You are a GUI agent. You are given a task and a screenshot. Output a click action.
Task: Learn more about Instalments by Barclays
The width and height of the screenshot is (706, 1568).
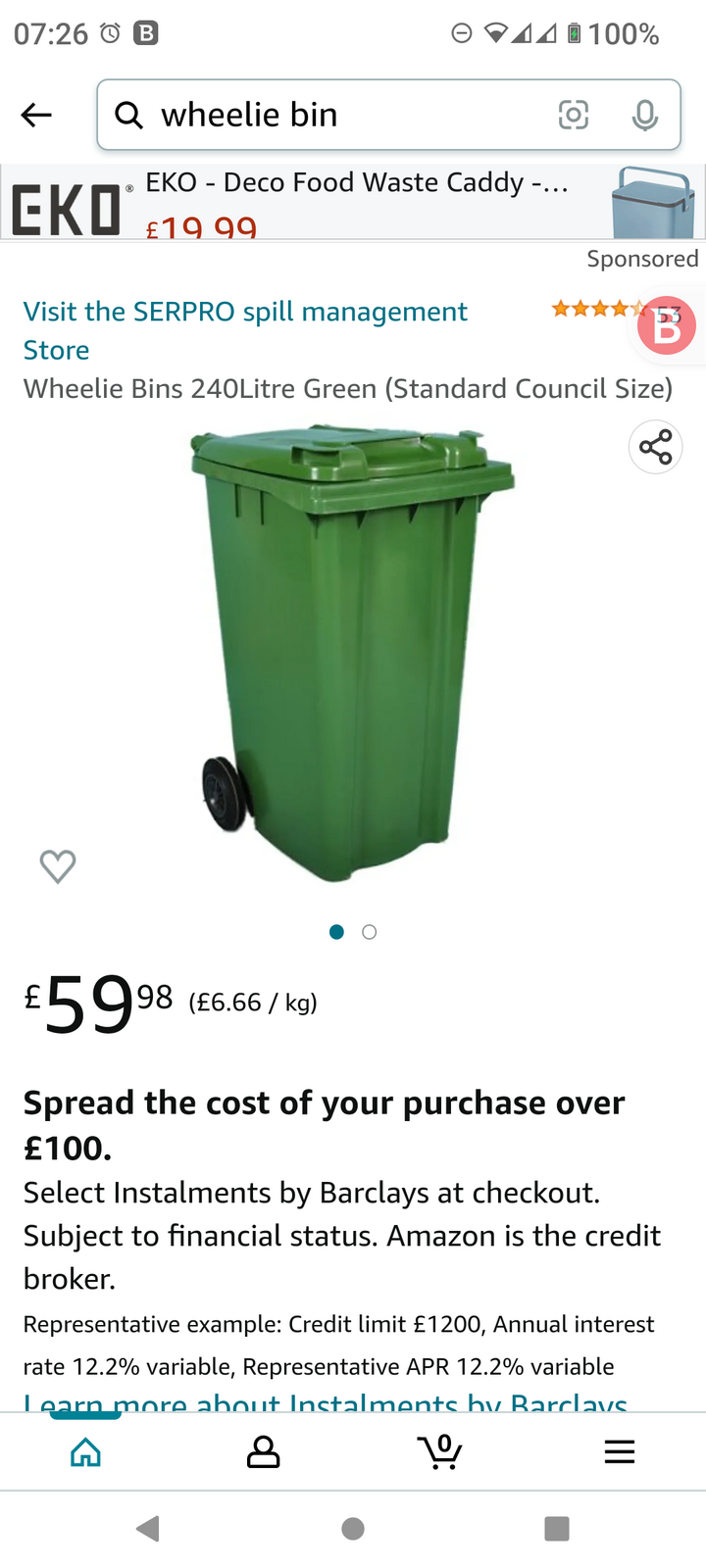click(326, 1401)
